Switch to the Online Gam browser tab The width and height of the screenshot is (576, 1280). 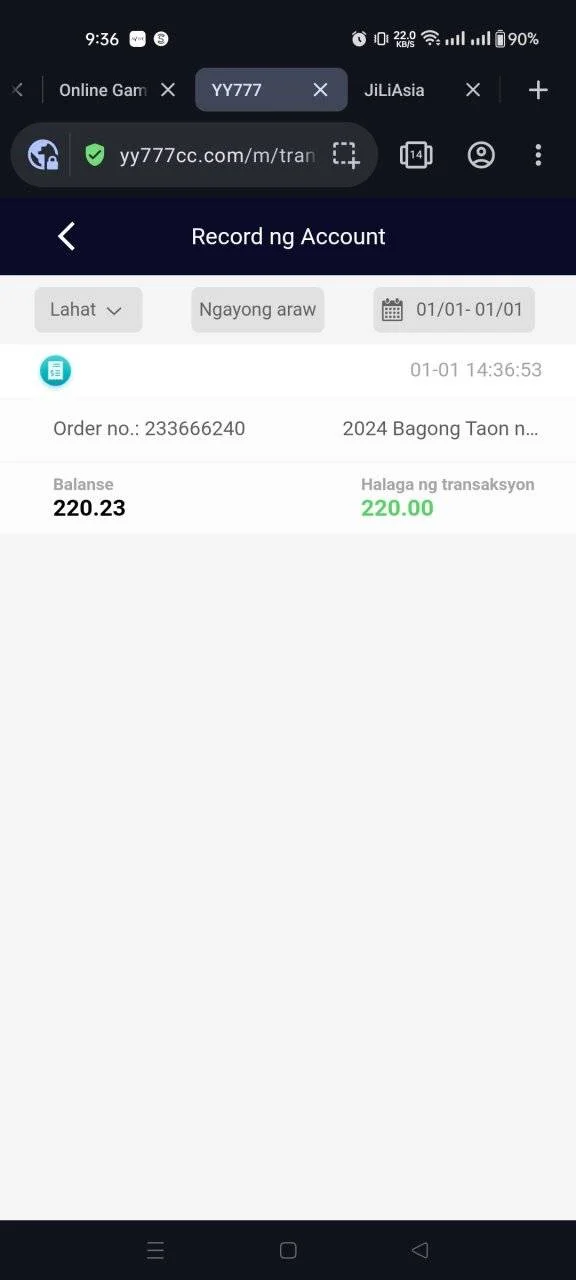tap(102, 90)
